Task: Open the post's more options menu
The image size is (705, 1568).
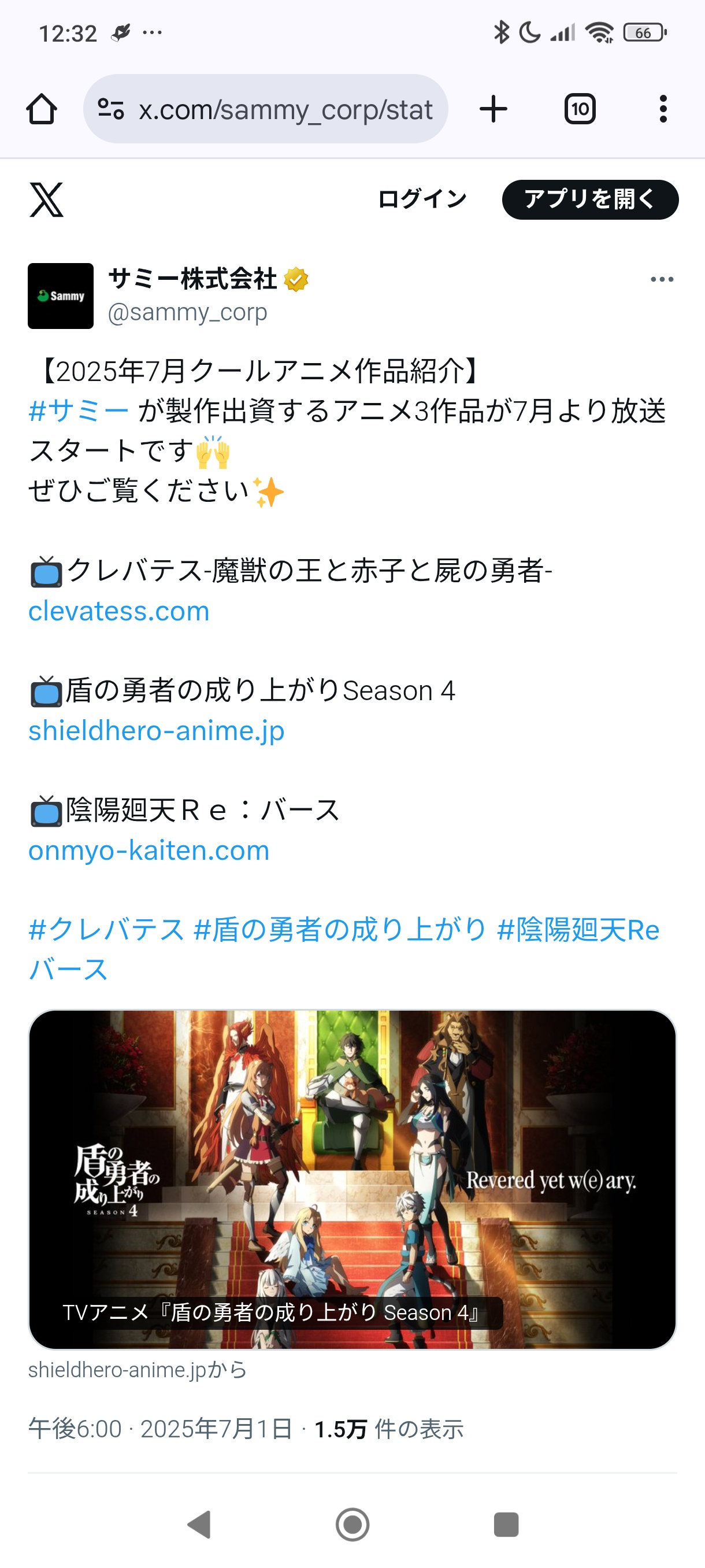Action: coord(661,279)
